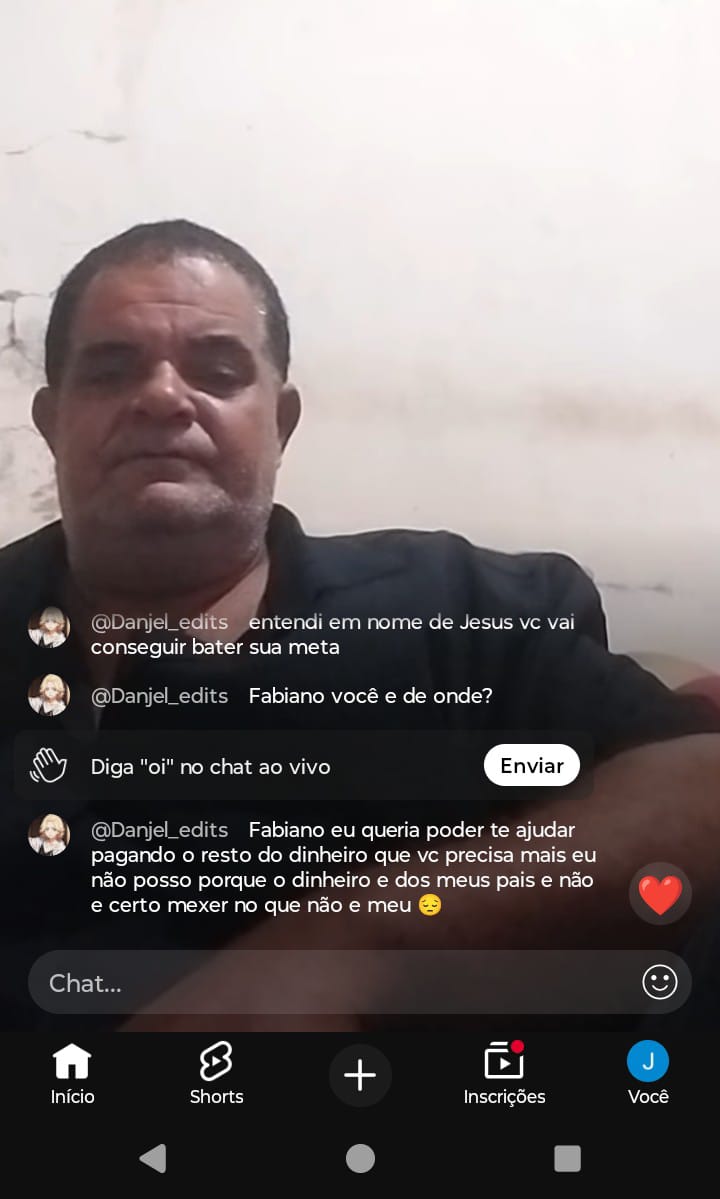Send "oi" with the Enviar button
The image size is (720, 1199).
(x=531, y=766)
